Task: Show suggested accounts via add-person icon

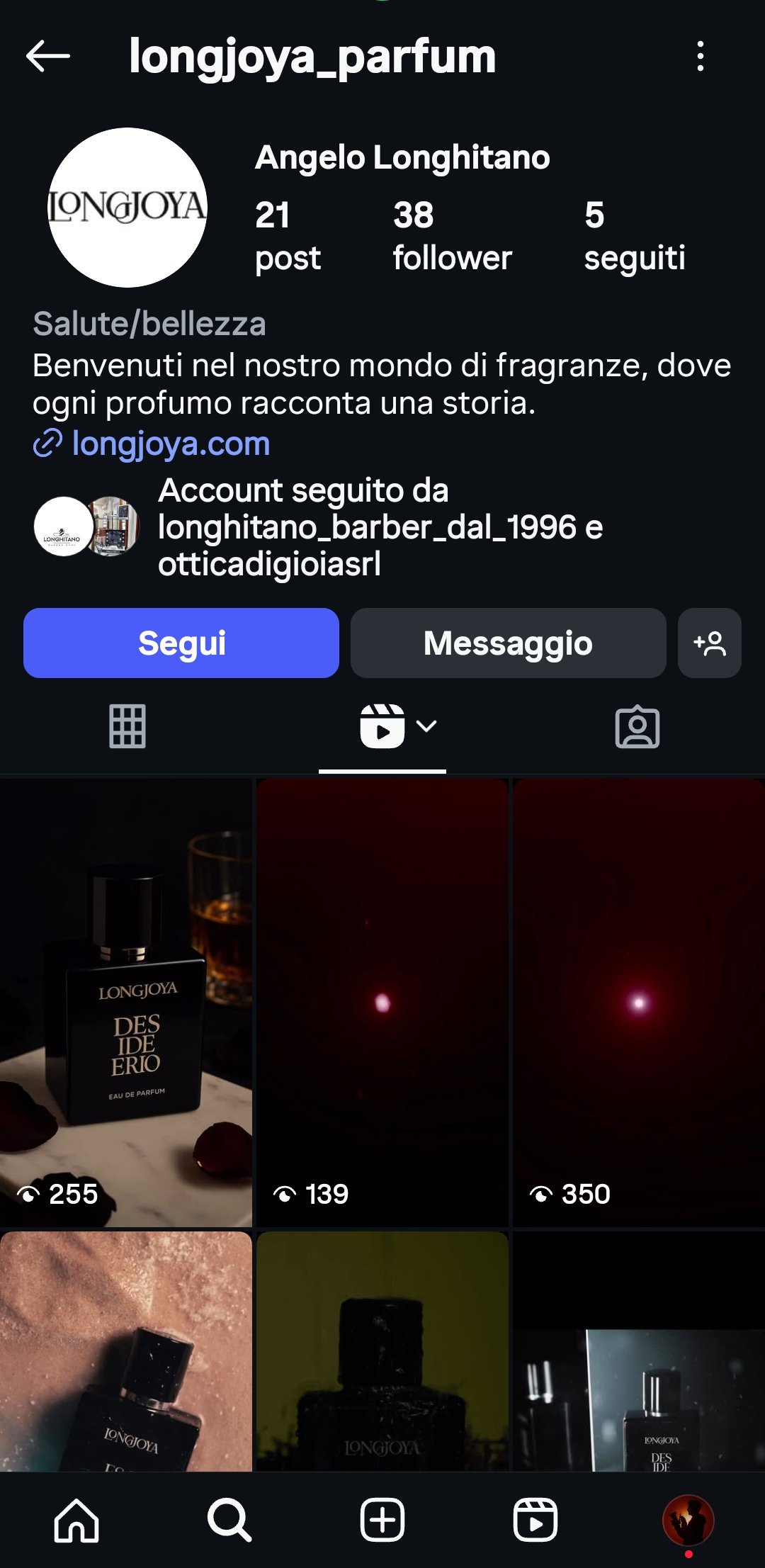Action: (710, 643)
